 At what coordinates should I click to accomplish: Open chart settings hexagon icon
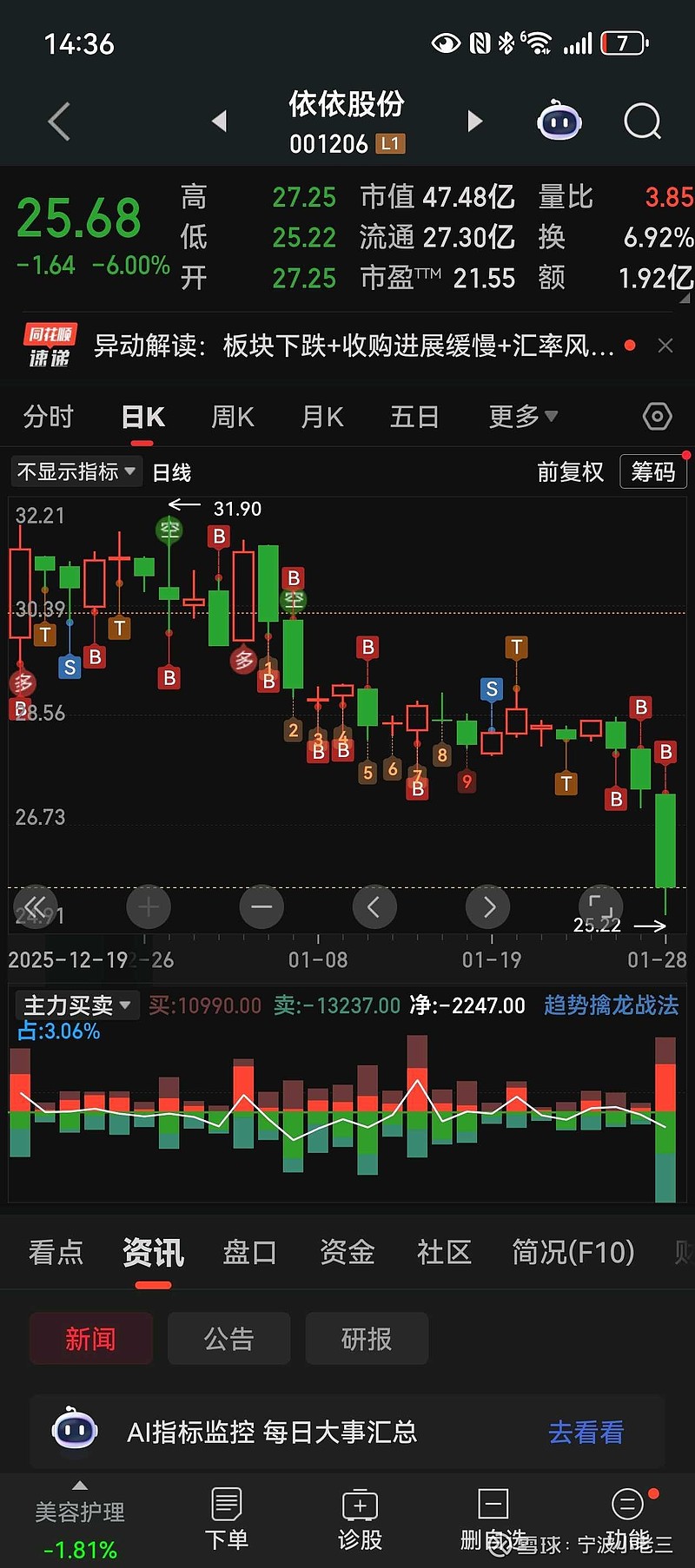[657, 417]
